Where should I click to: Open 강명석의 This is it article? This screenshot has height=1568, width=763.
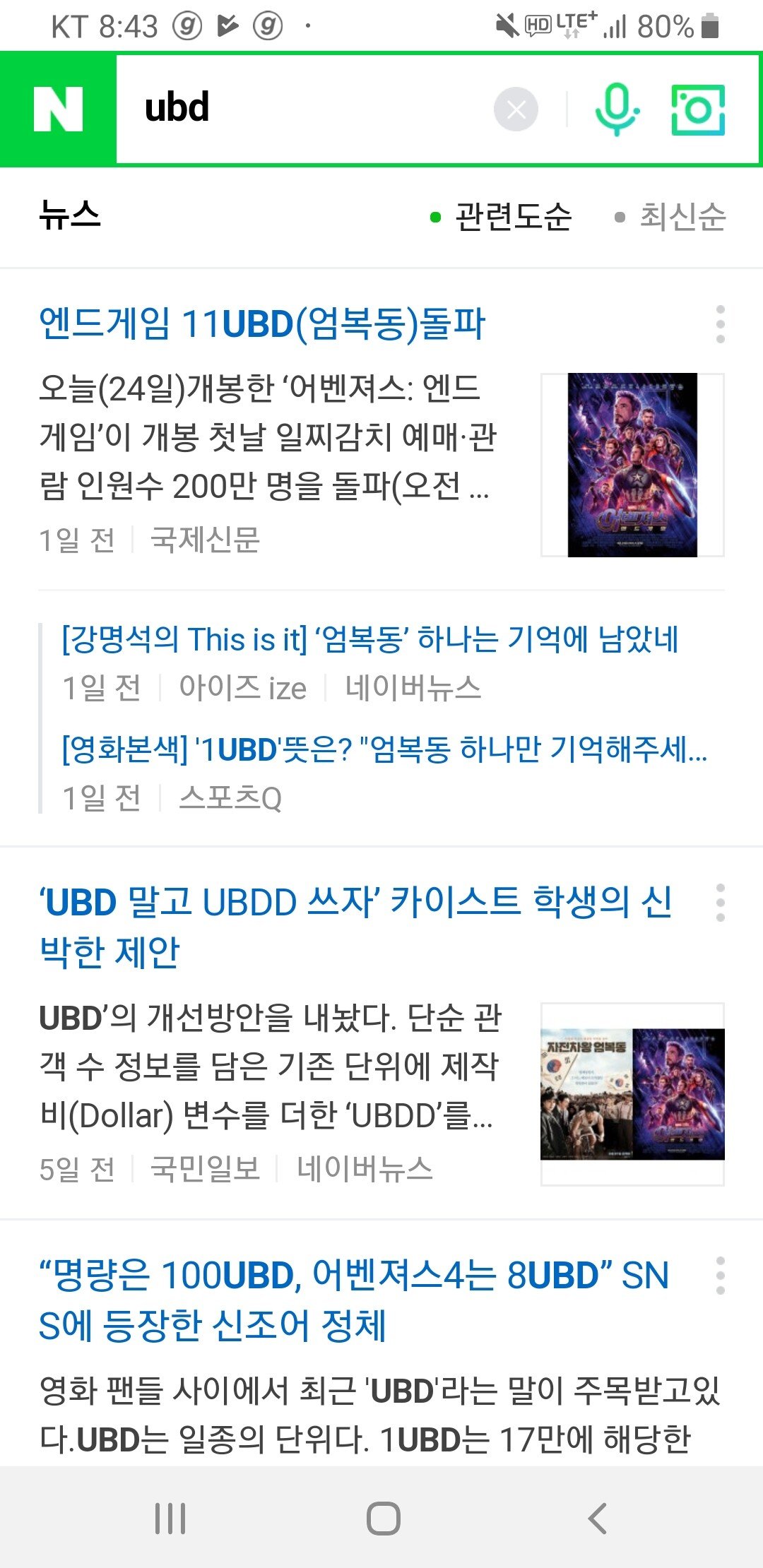(x=369, y=640)
